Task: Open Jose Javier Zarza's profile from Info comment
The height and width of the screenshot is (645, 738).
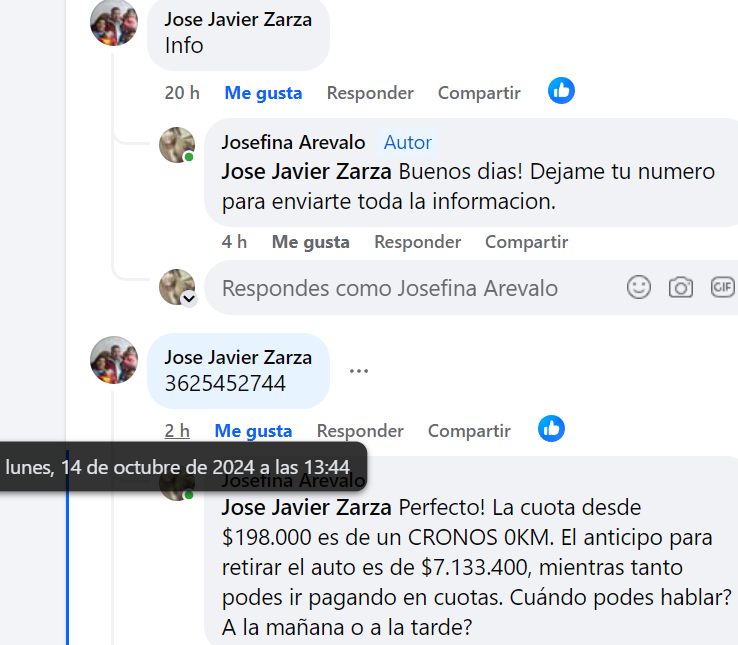Action: point(238,19)
